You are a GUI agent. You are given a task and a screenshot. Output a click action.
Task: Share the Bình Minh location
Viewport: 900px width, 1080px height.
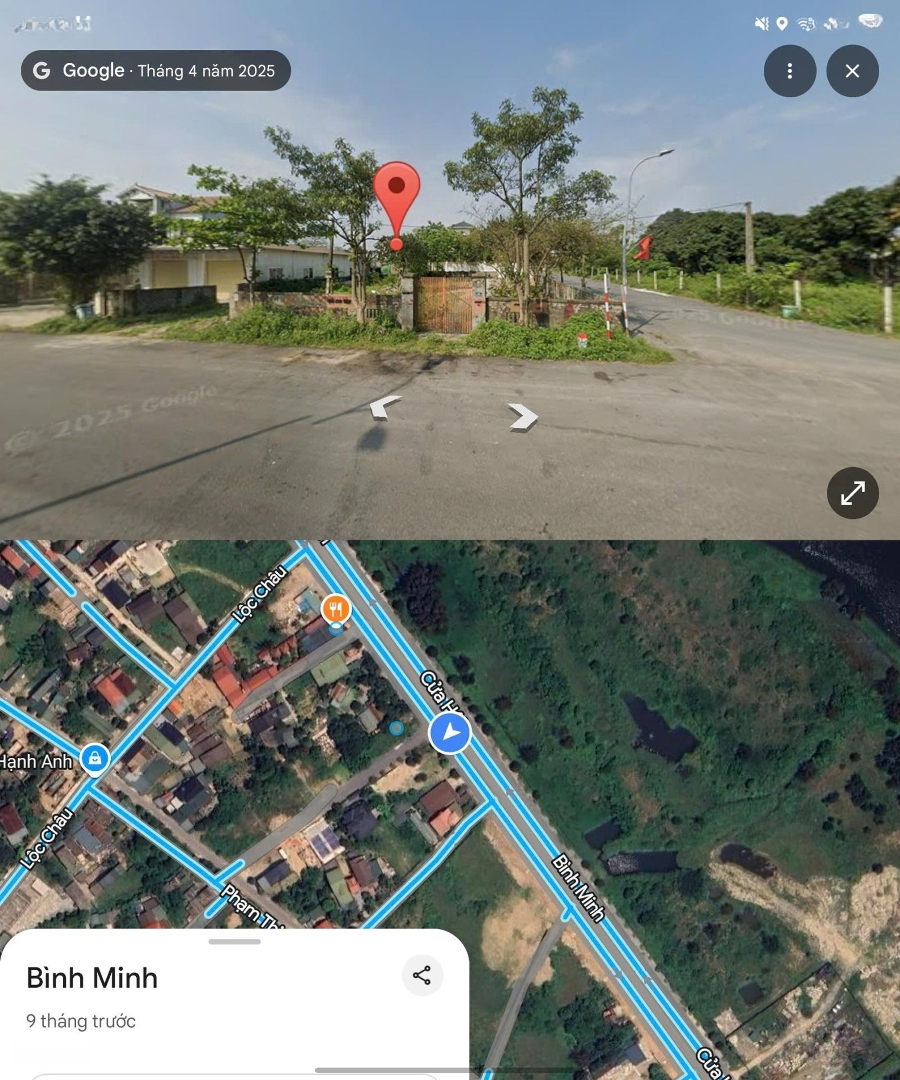[422, 976]
